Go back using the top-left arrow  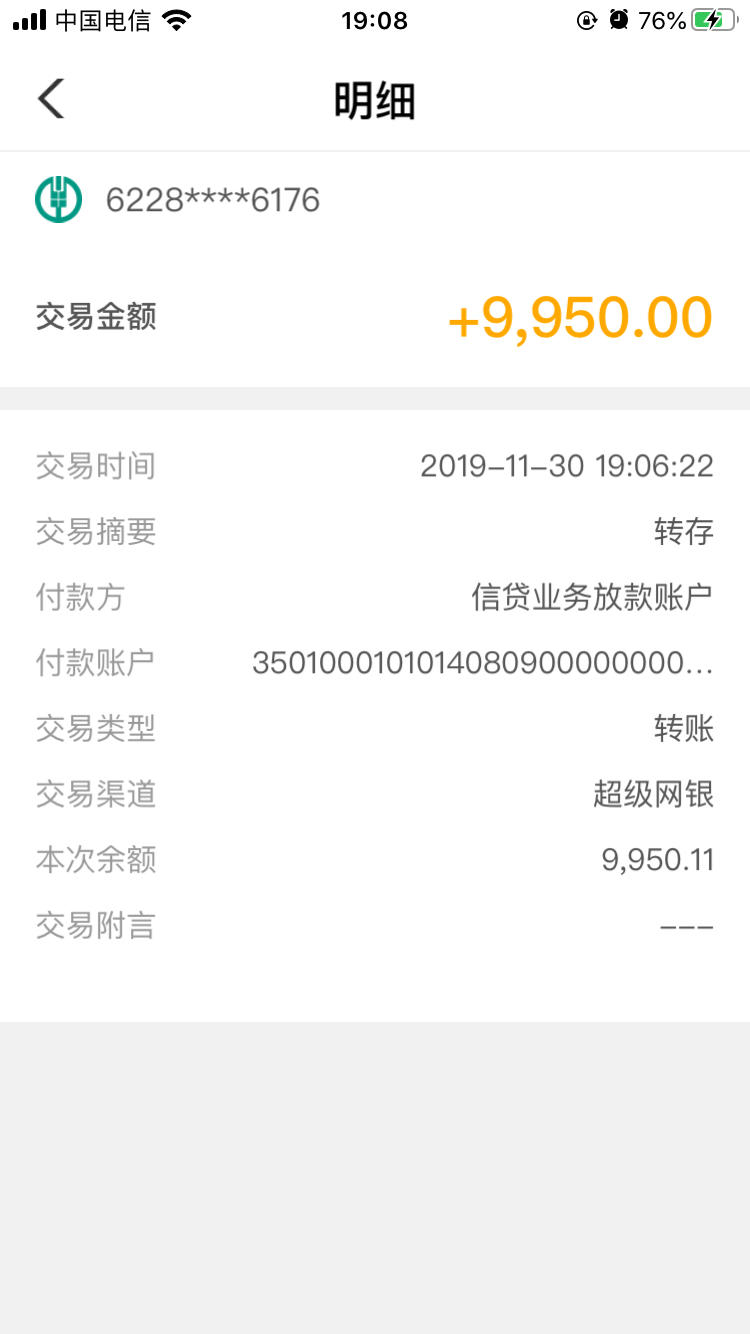(x=51, y=99)
